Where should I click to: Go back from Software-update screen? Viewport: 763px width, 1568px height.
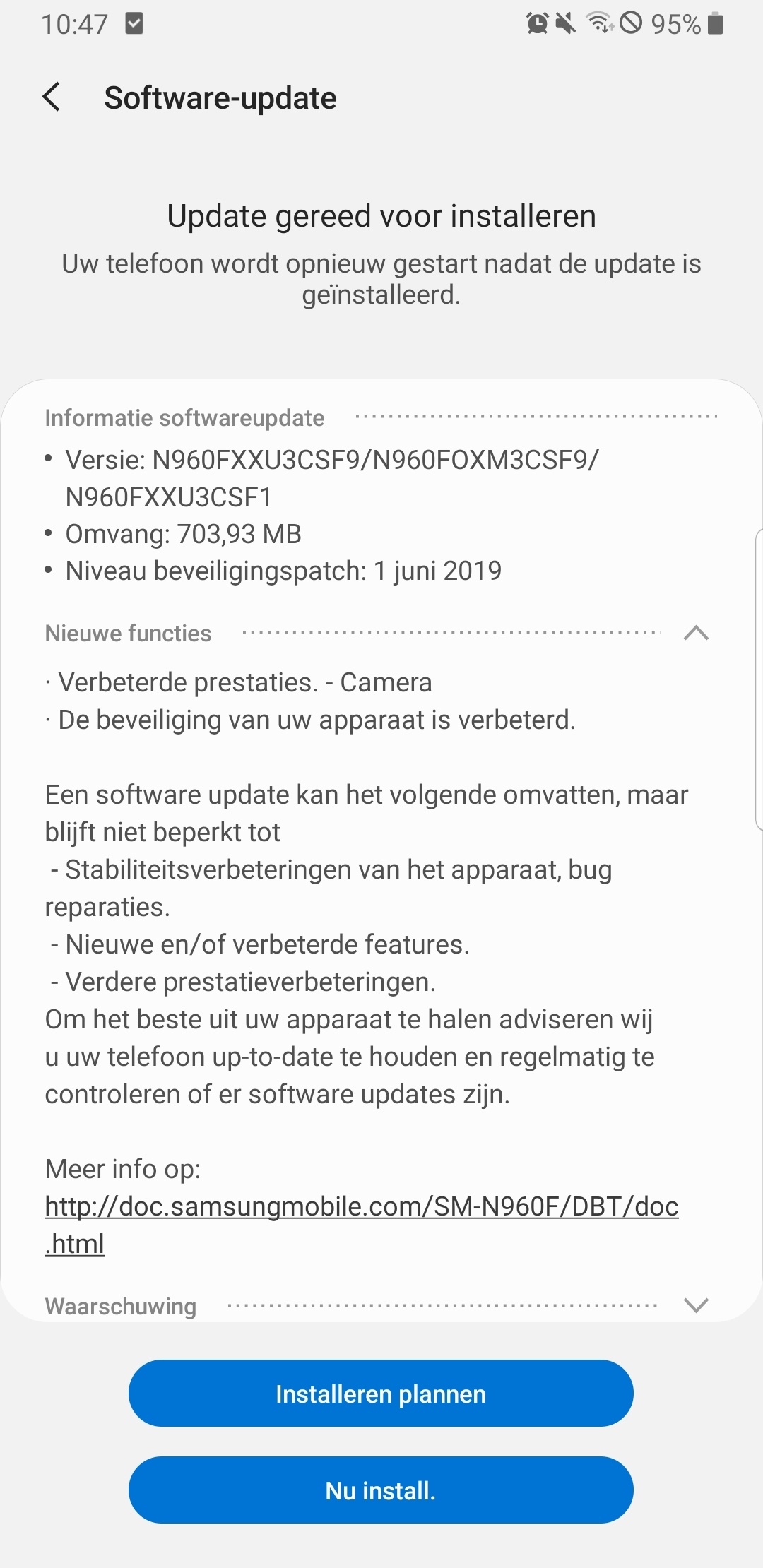pyautogui.click(x=52, y=97)
